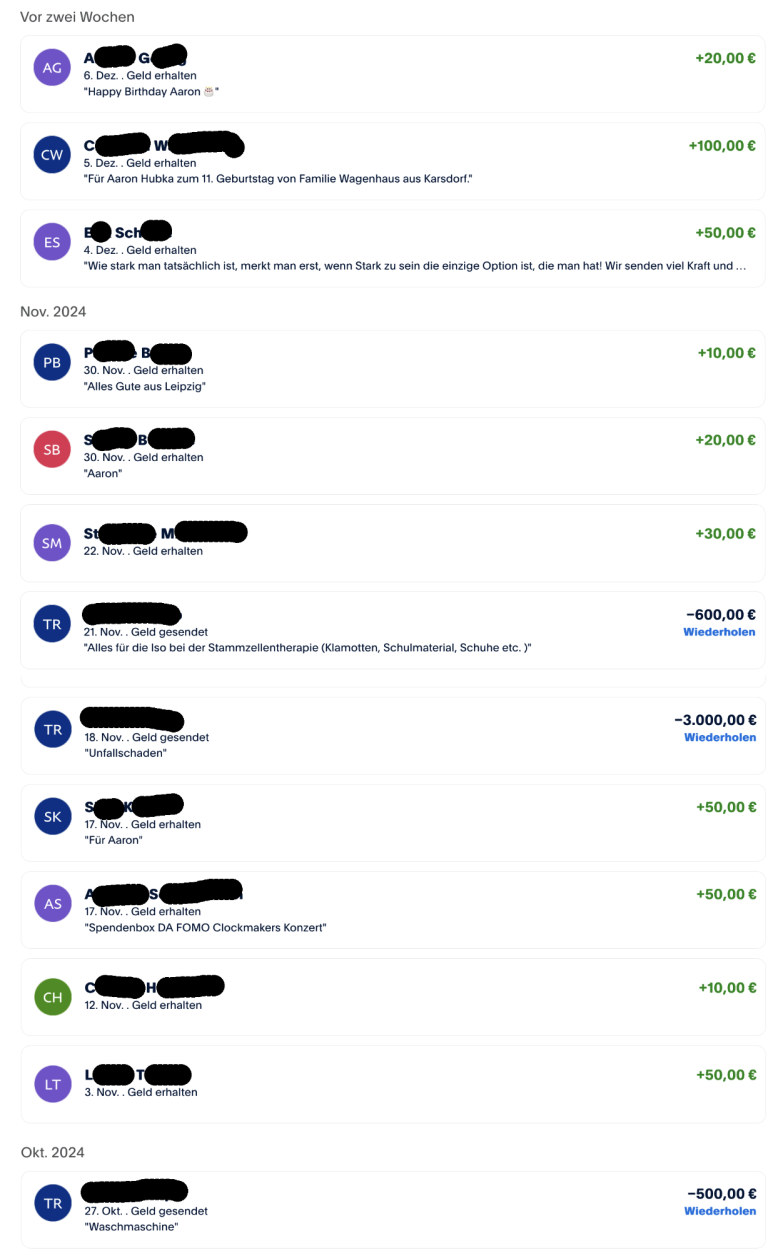
Task: Open the 21. Nov Stammzellentherapie payment details
Action: coord(393,630)
